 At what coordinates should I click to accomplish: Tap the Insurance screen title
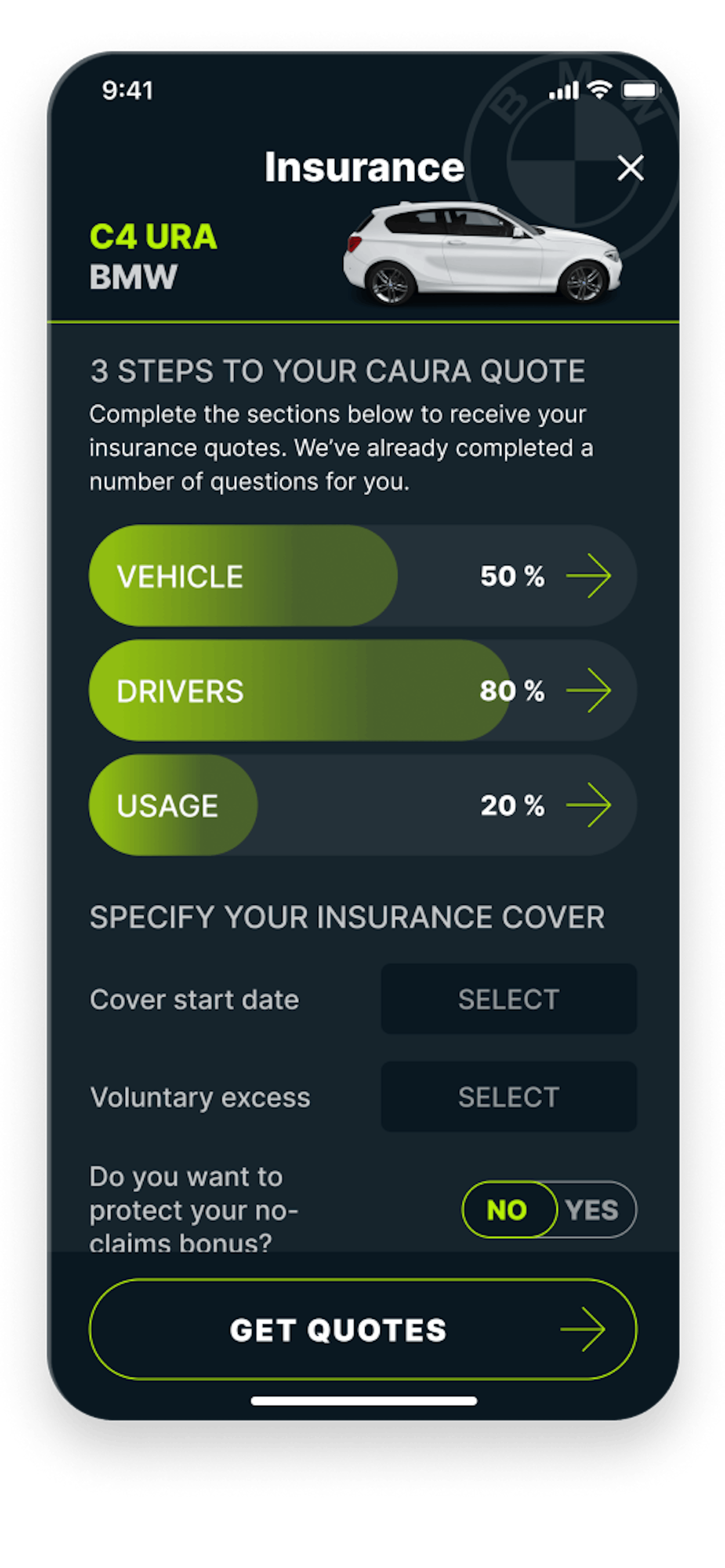pyautogui.click(x=364, y=166)
